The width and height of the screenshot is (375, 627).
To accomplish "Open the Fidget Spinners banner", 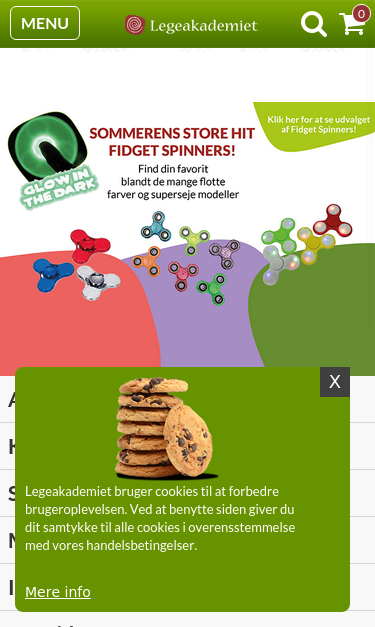I will tap(188, 238).
